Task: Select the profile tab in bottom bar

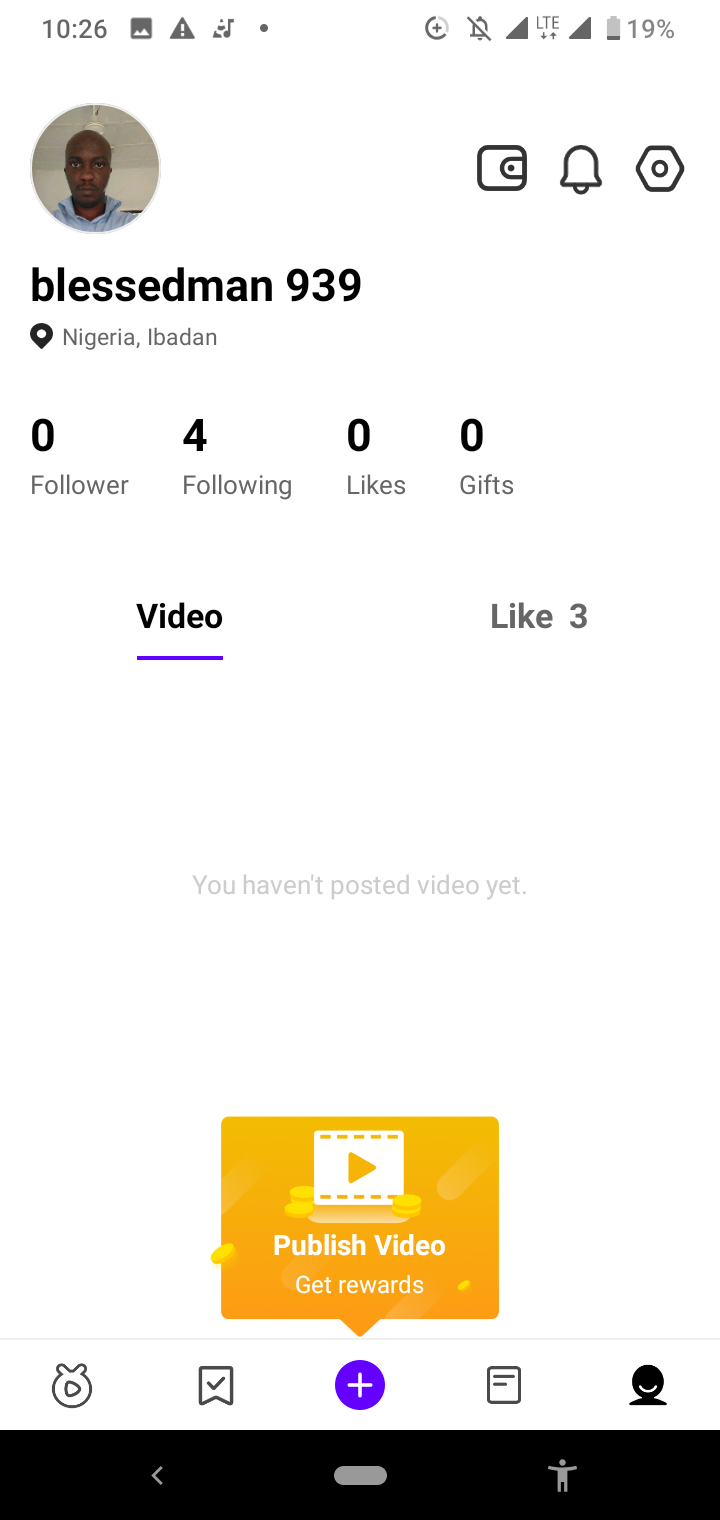Action: [648, 1386]
